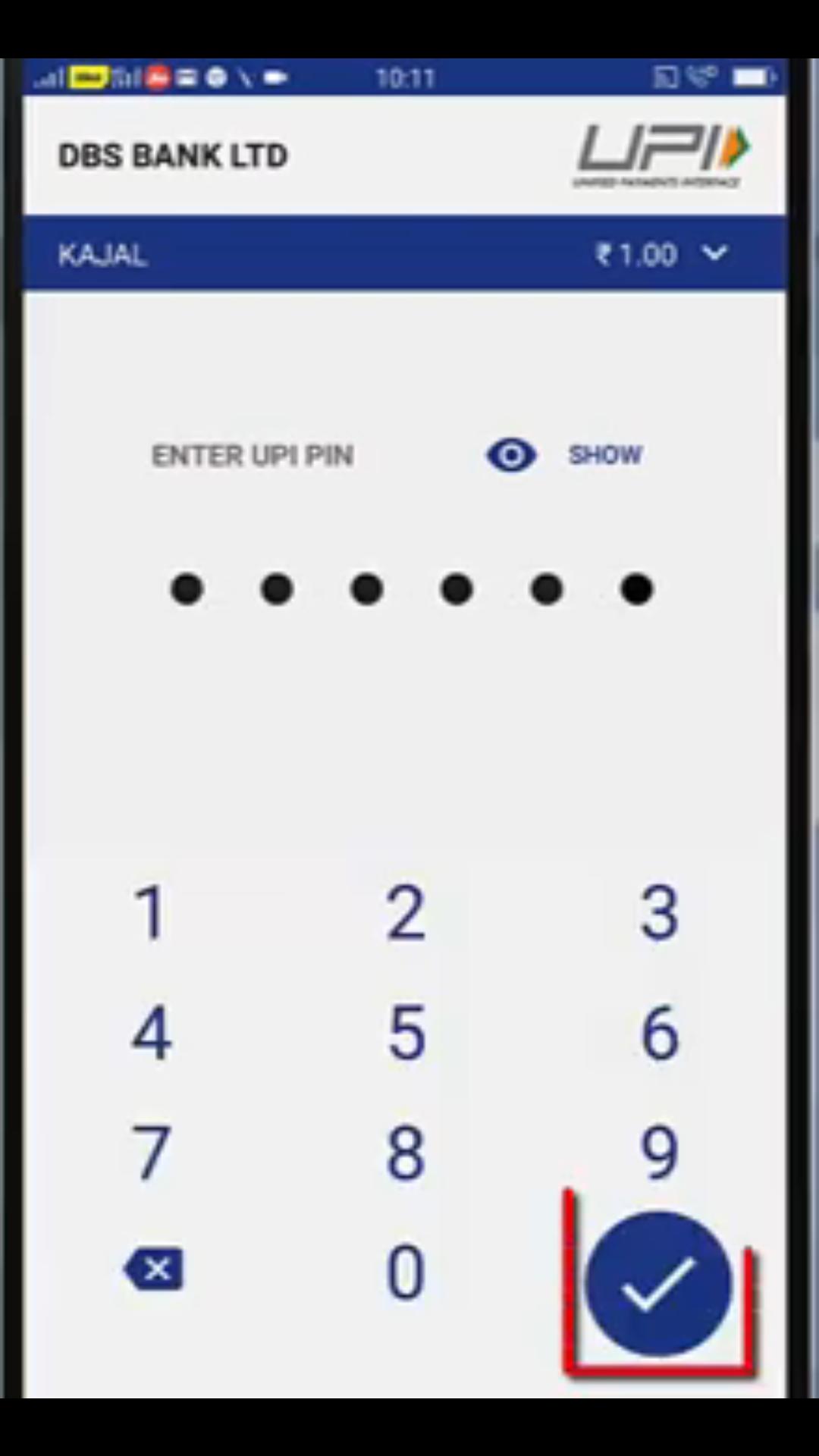Confirm the PIN with the checkmark button

click(x=658, y=1283)
